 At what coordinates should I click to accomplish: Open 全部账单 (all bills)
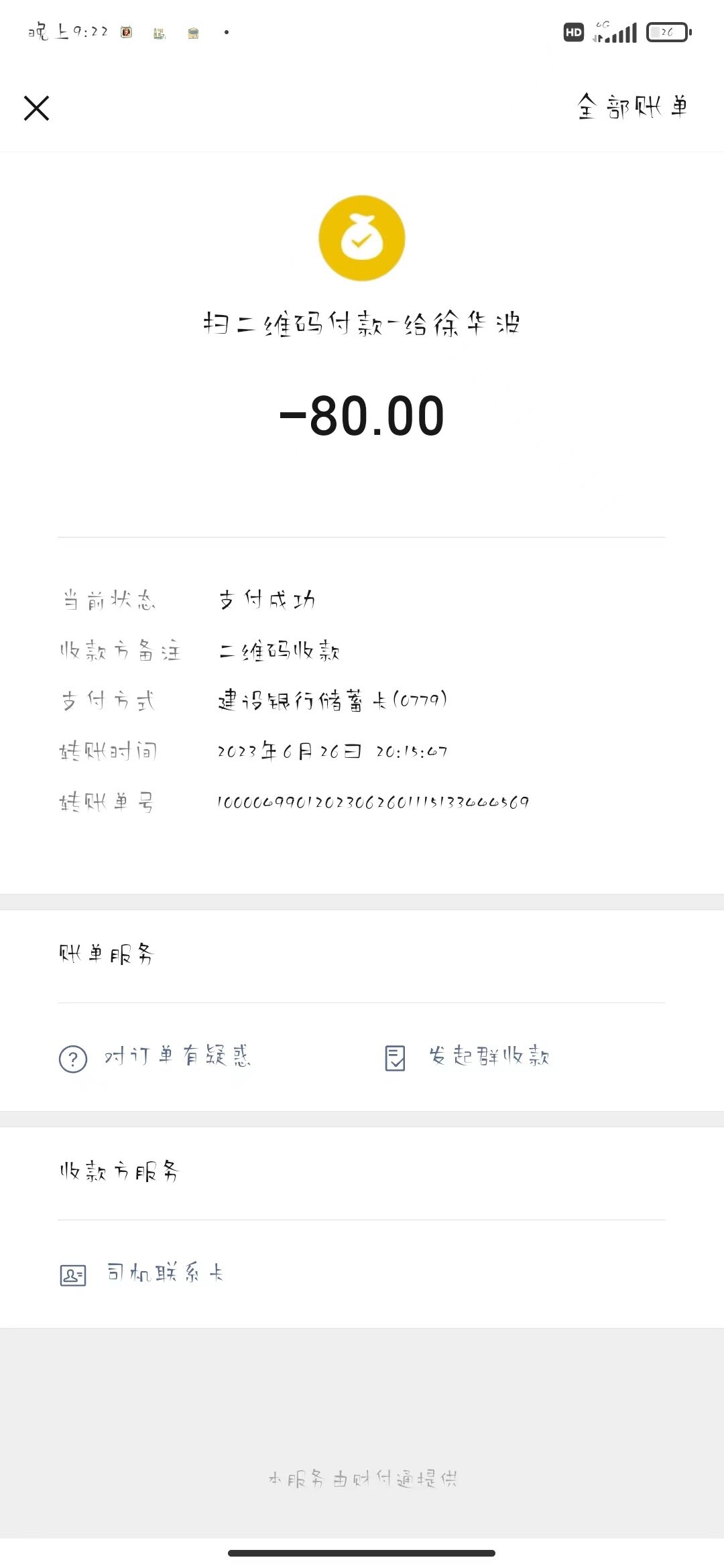632,107
